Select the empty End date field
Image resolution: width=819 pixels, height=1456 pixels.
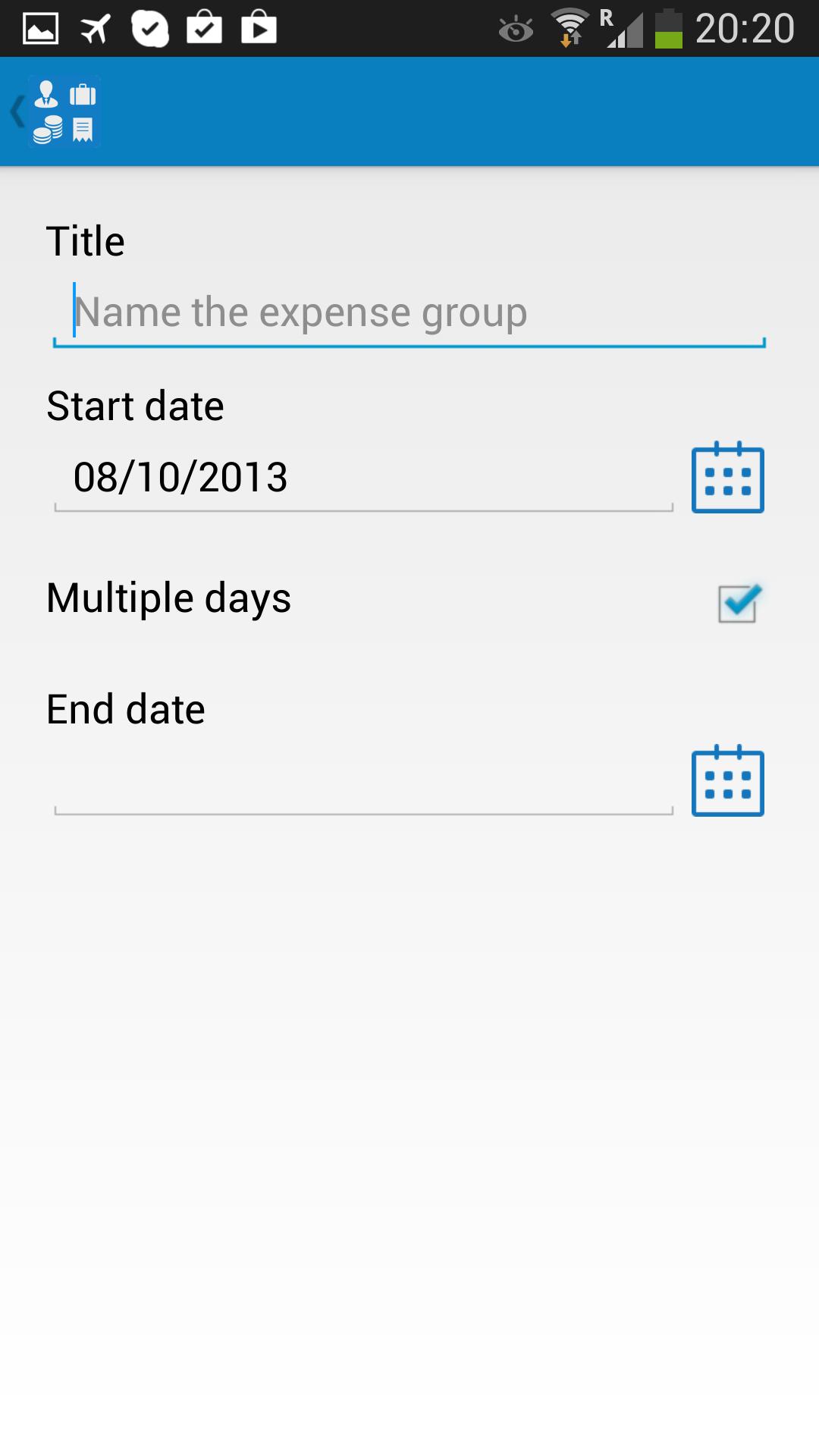pyautogui.click(x=364, y=783)
